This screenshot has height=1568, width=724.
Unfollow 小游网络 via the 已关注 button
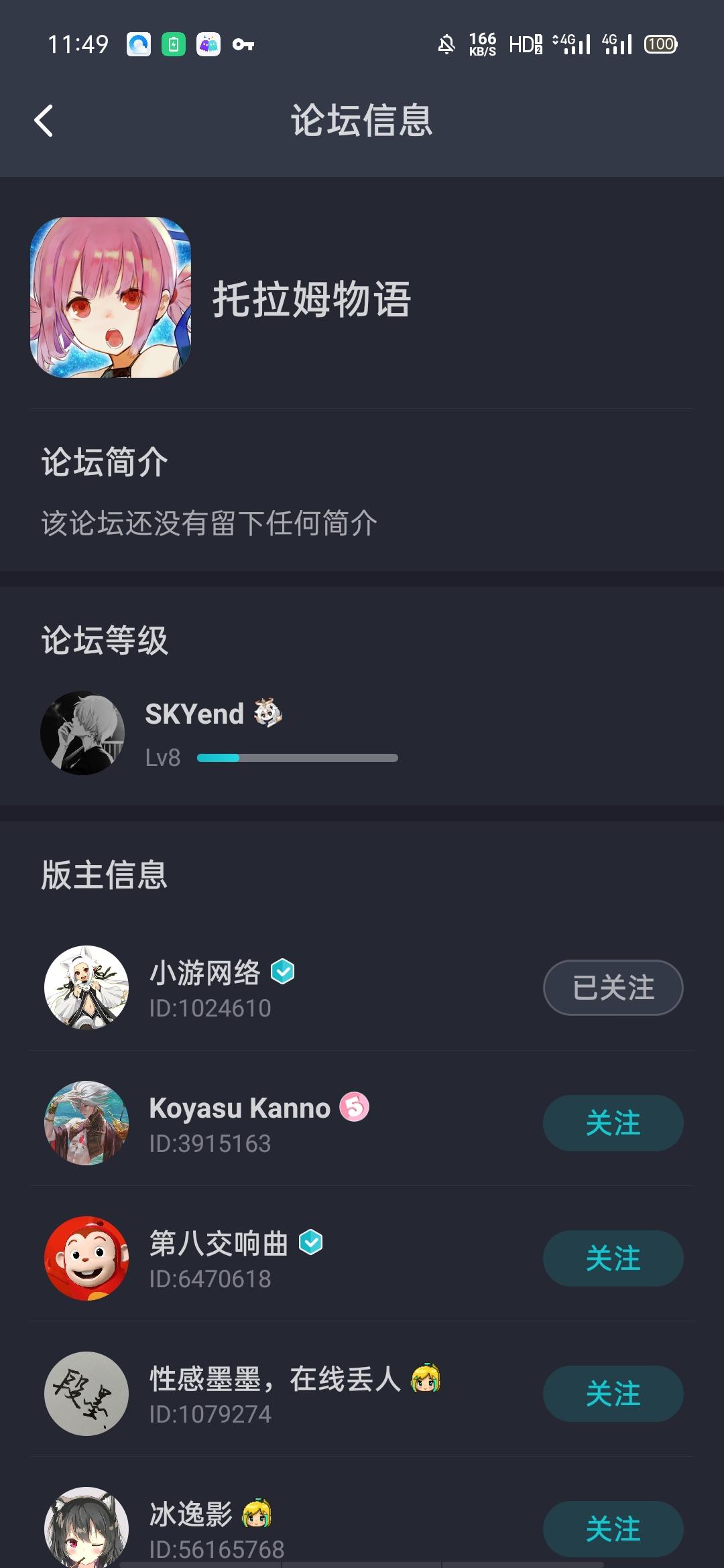click(612, 988)
